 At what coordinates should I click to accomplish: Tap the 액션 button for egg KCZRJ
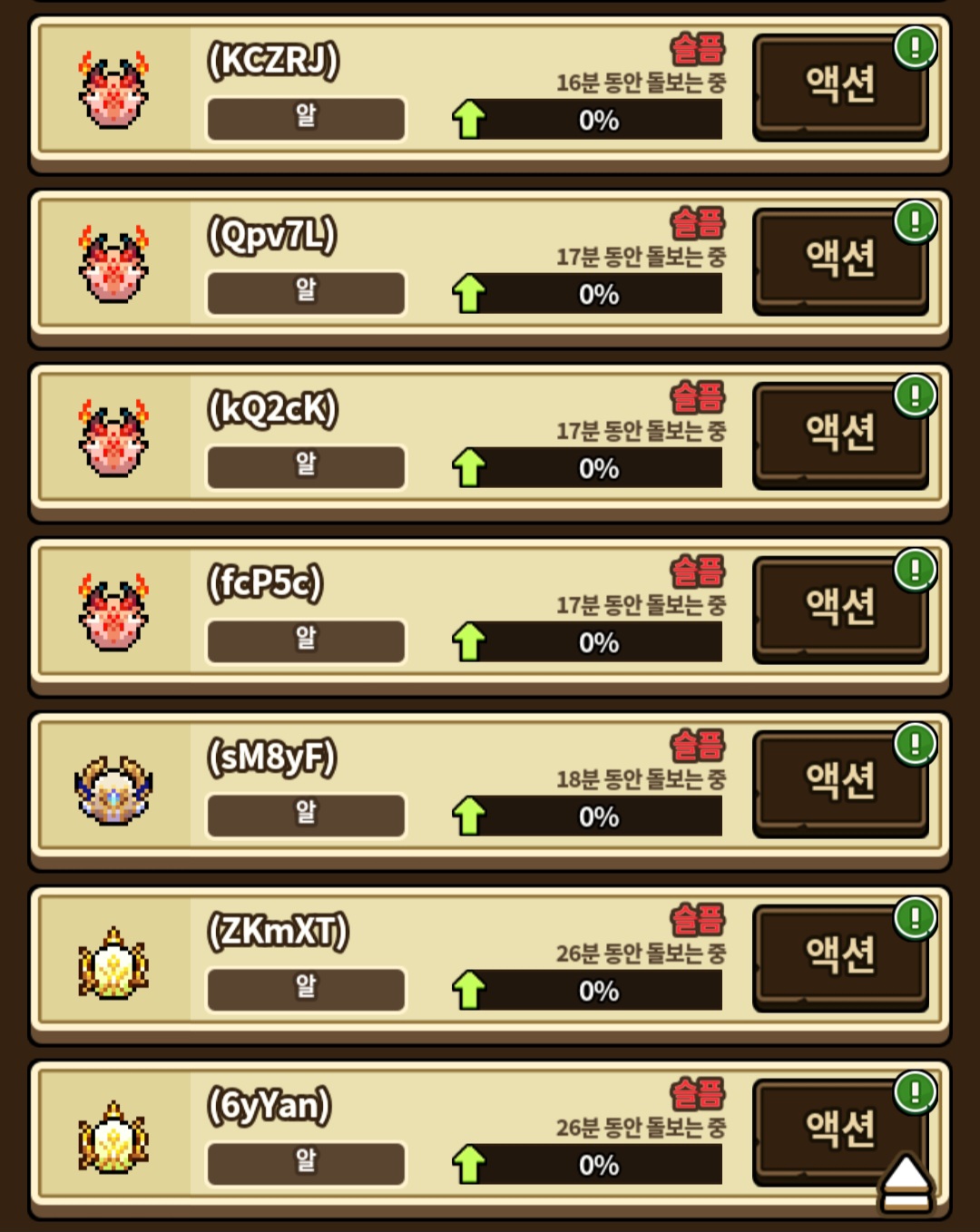(839, 86)
